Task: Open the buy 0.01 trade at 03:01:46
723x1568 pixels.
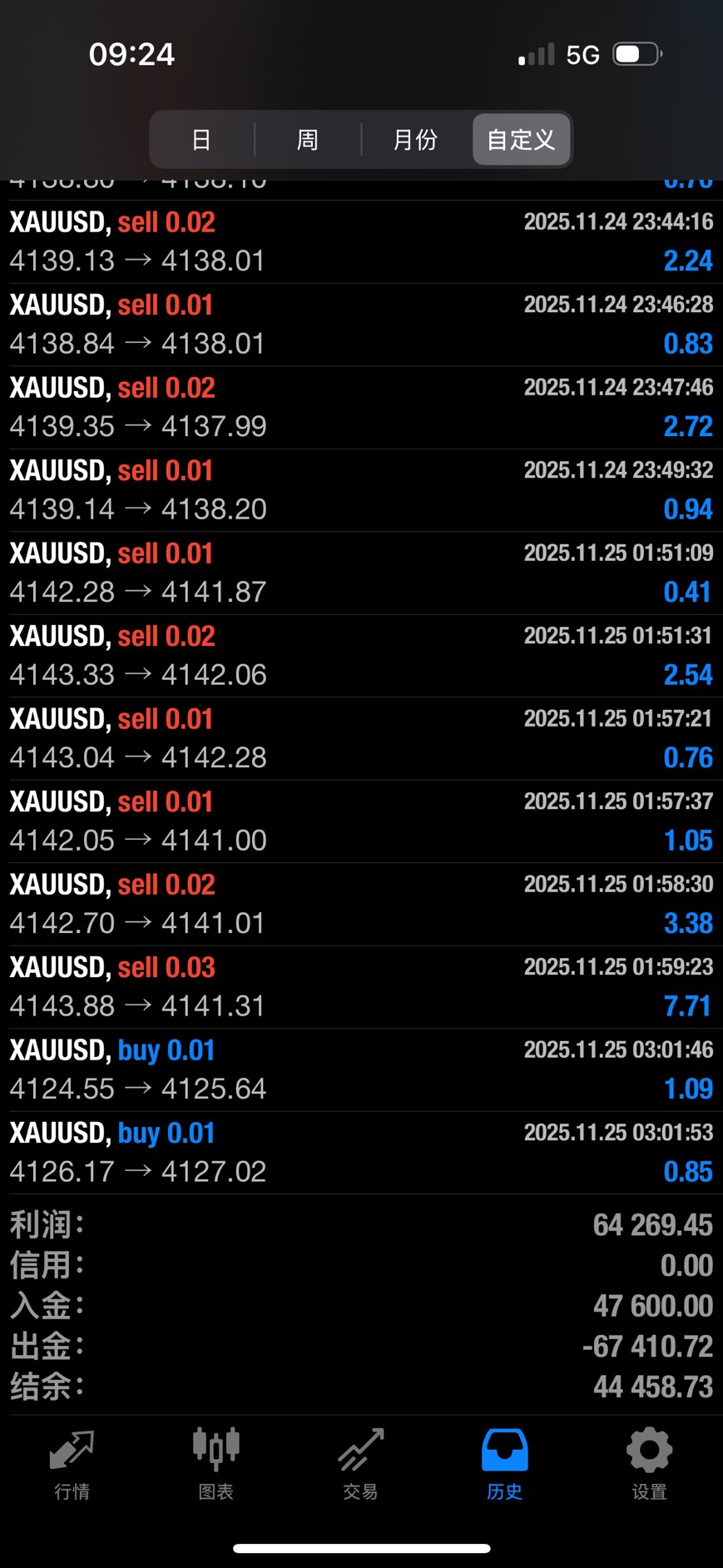Action: click(361, 1069)
